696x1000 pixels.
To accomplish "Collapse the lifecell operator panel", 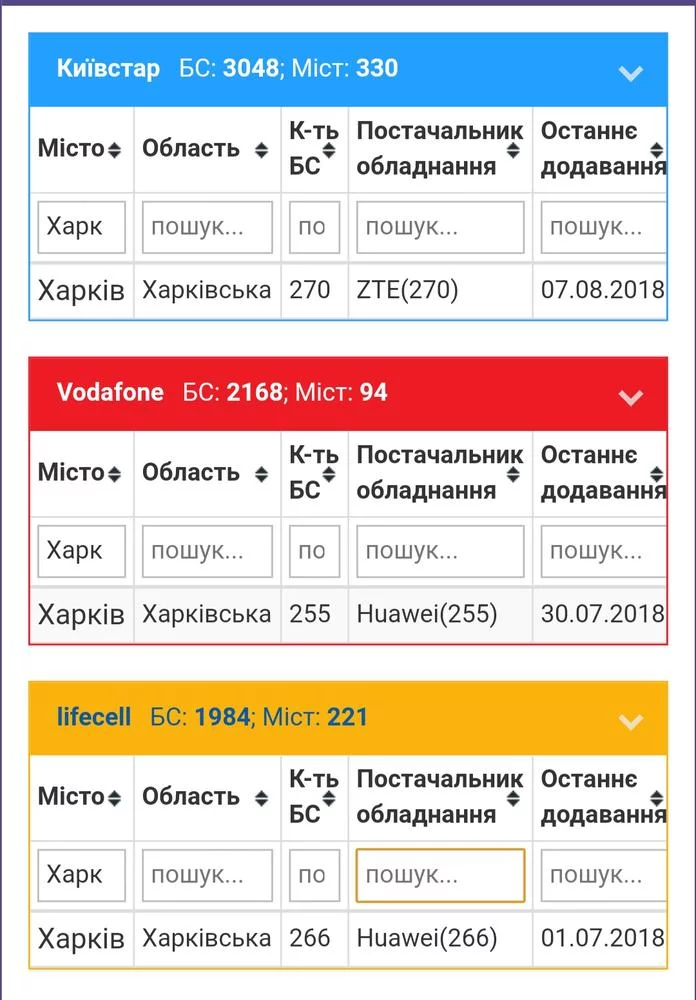I will tap(629, 720).
